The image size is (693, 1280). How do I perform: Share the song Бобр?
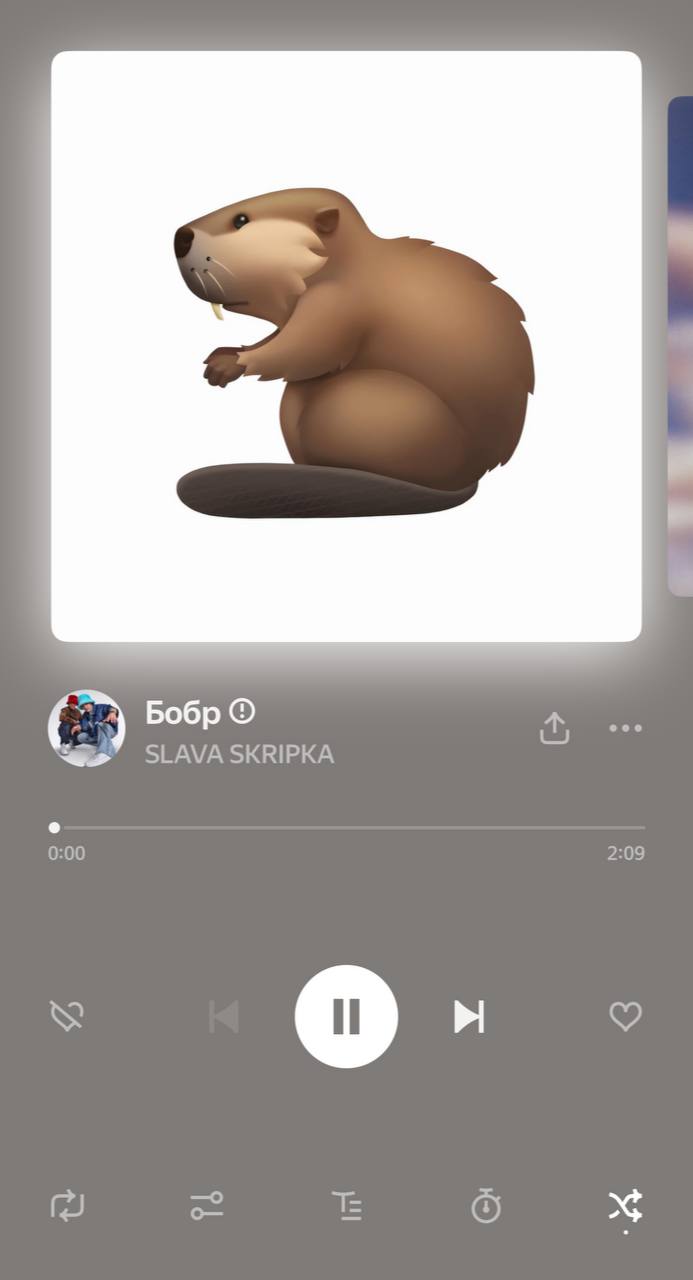pos(554,728)
